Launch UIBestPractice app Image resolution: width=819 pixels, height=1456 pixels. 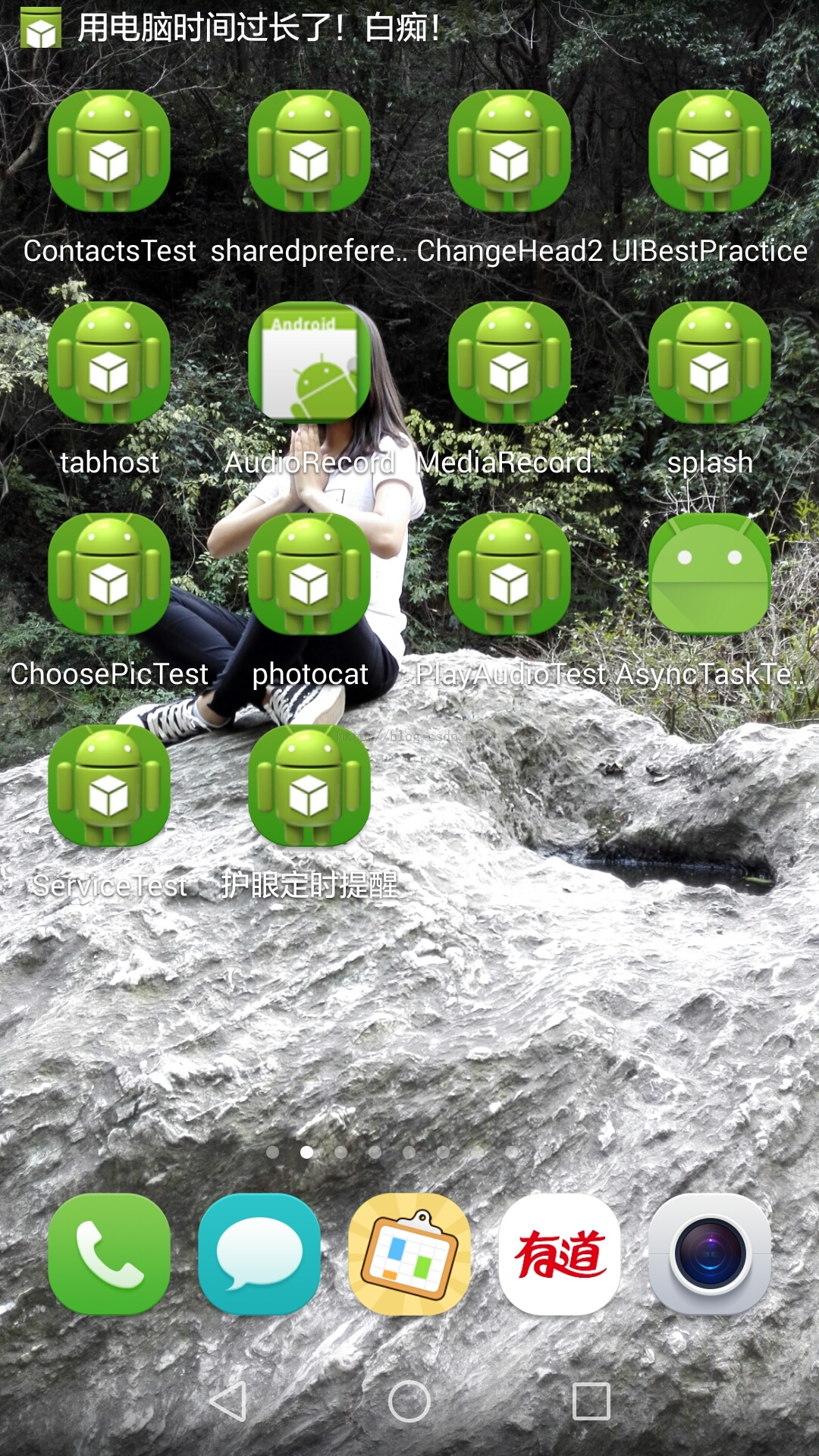[x=710, y=152]
